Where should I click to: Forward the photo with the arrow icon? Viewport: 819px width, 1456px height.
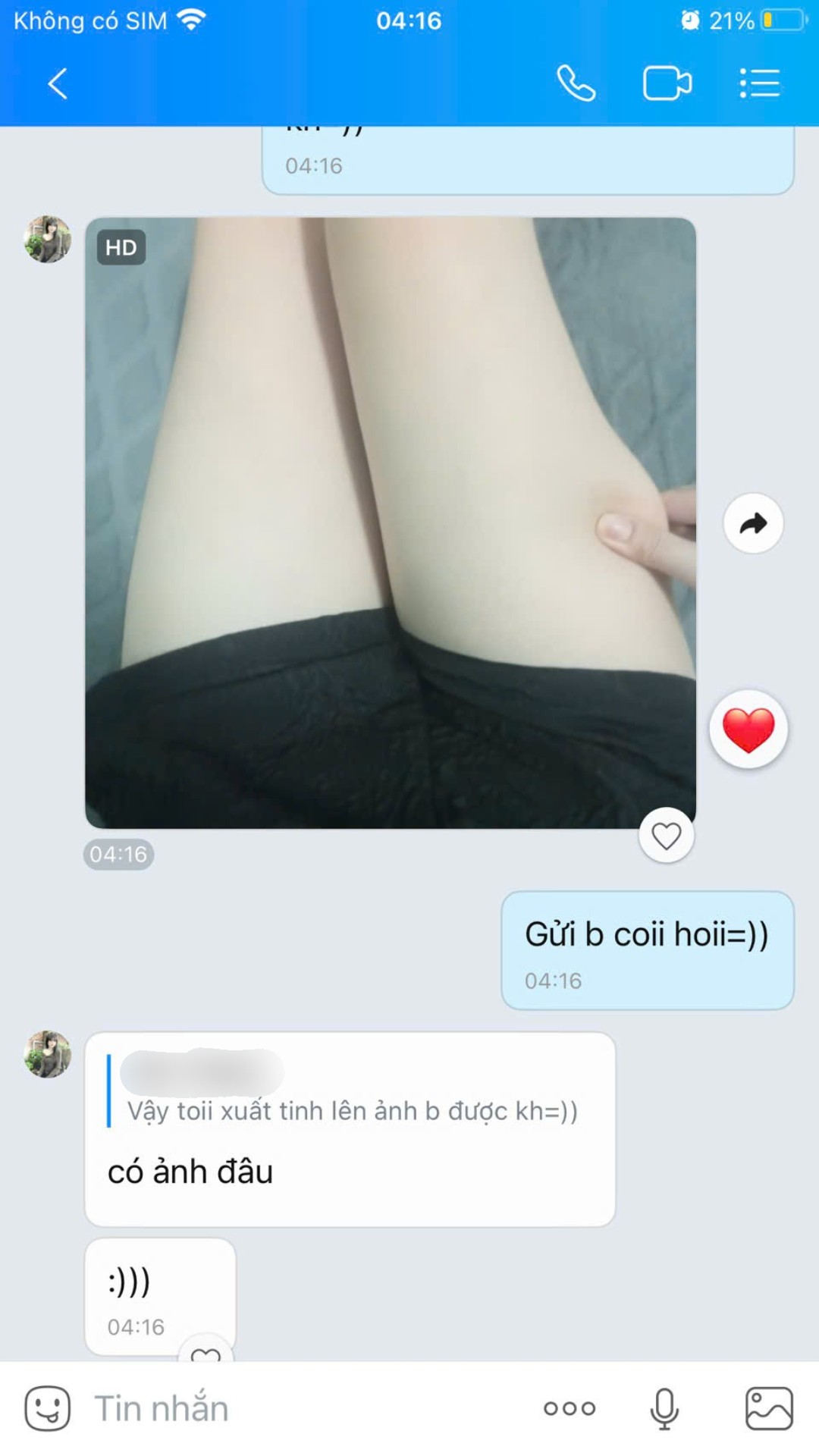pyautogui.click(x=753, y=523)
